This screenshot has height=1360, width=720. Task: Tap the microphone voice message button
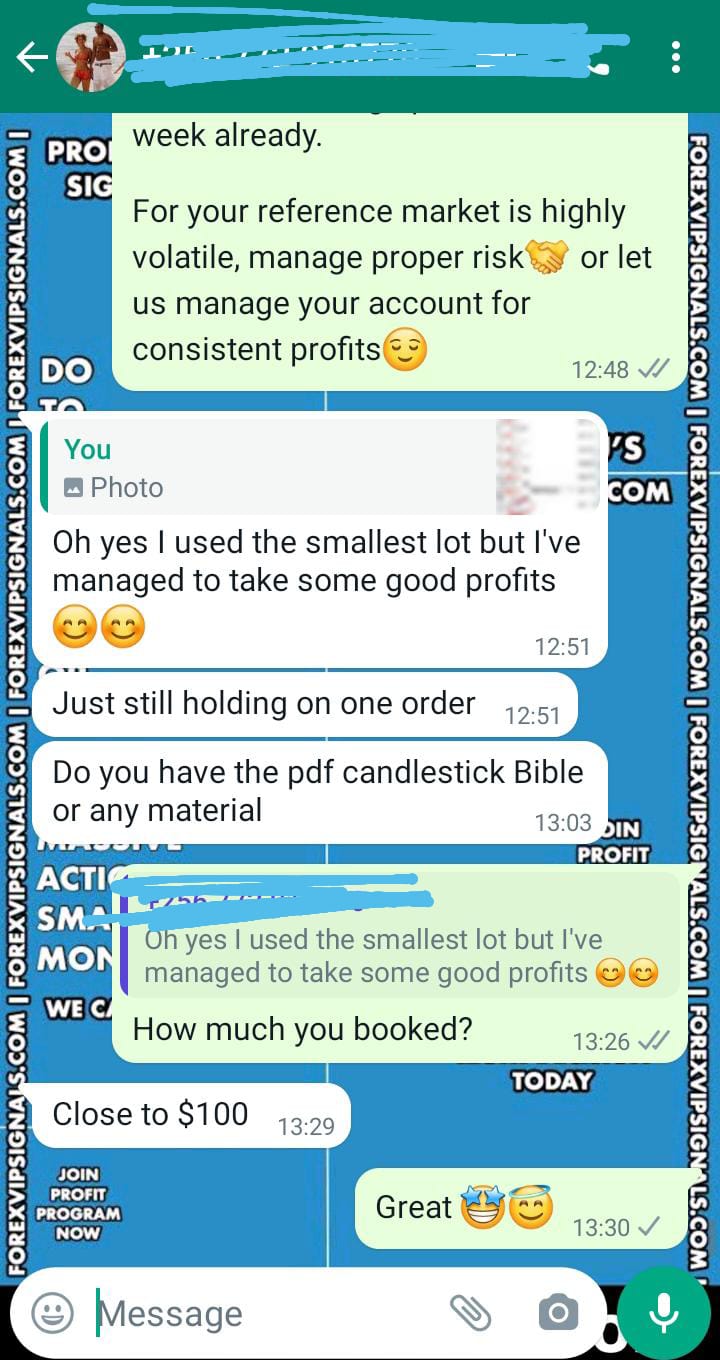tap(664, 1312)
